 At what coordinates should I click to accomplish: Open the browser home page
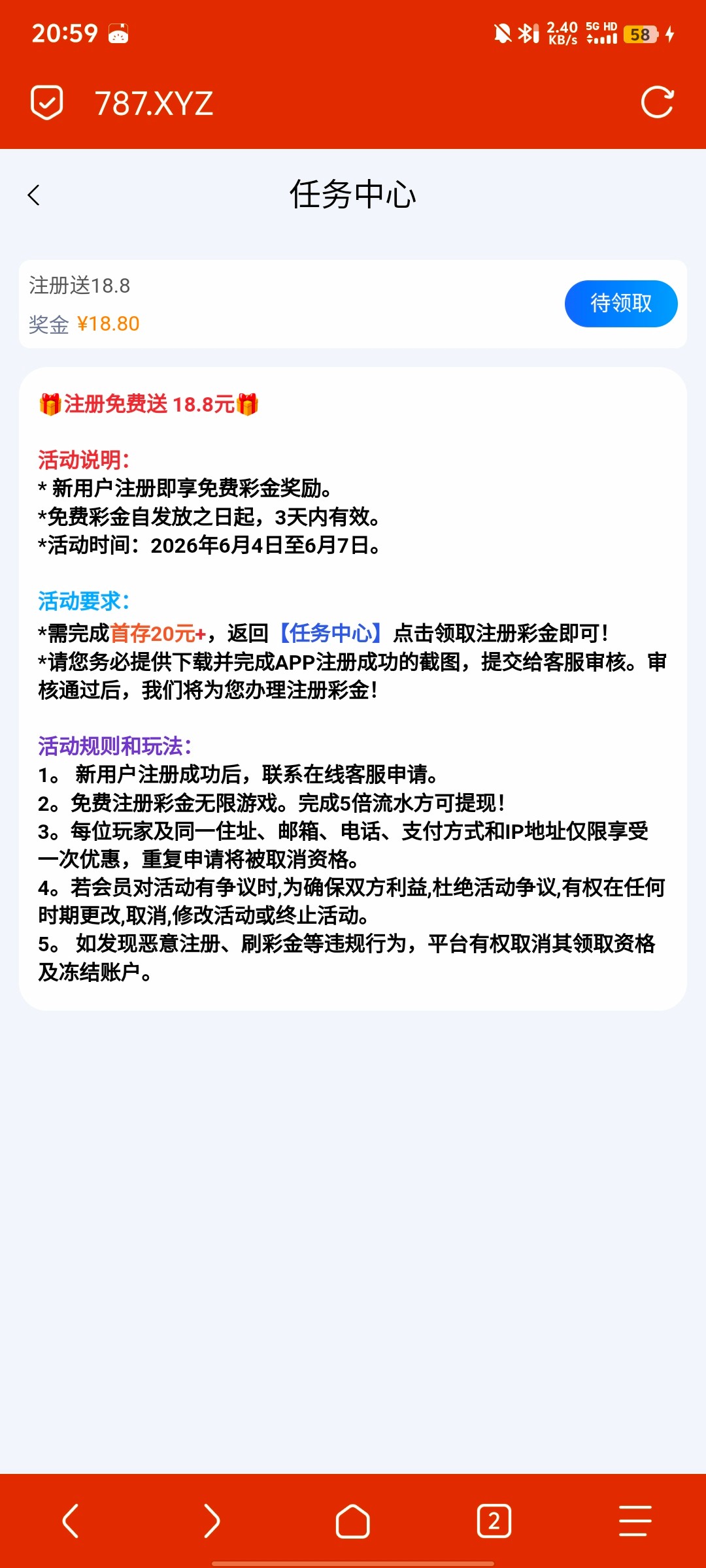click(x=353, y=1521)
